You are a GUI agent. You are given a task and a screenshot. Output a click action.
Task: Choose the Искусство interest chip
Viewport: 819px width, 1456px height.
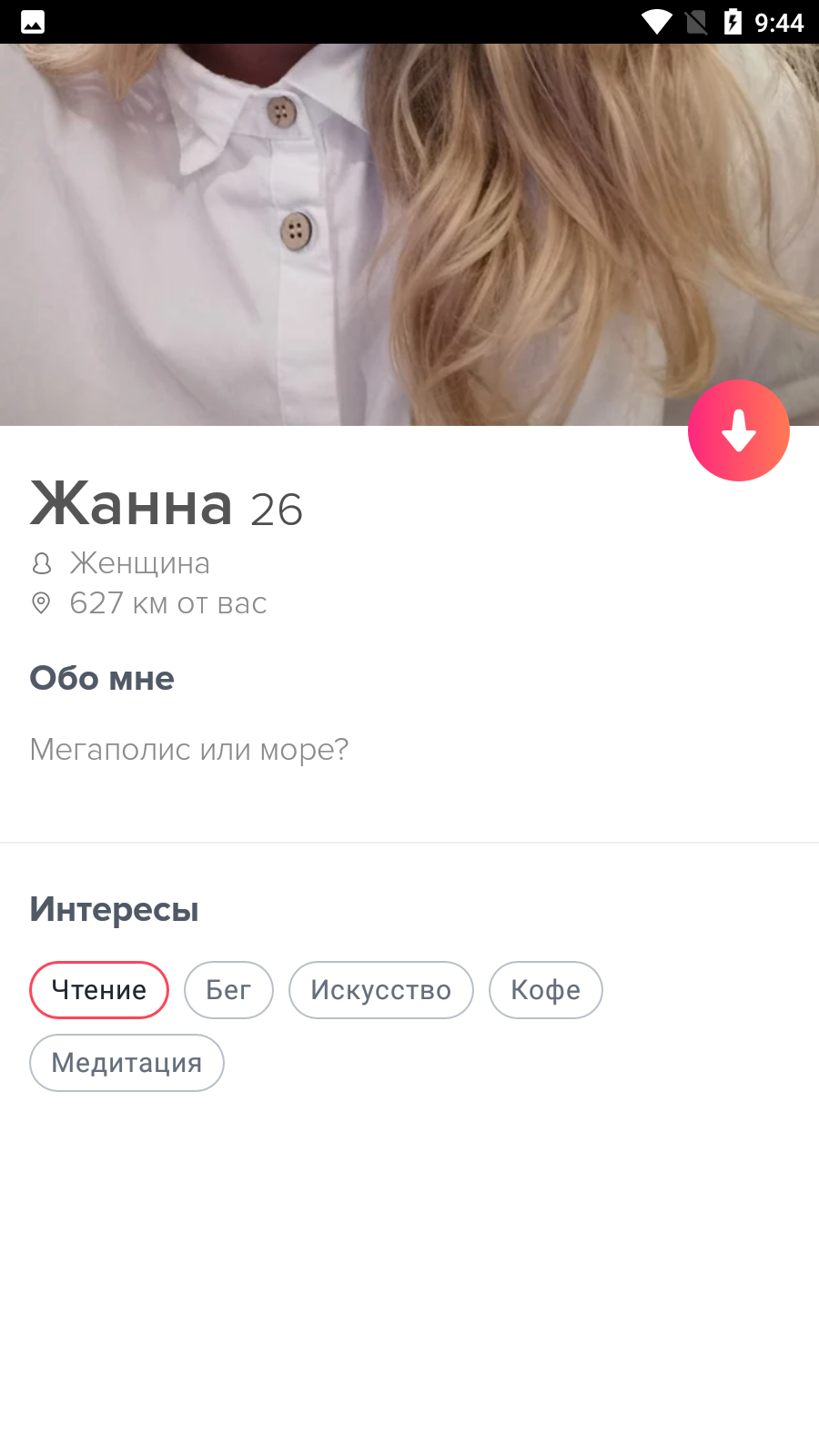(381, 990)
